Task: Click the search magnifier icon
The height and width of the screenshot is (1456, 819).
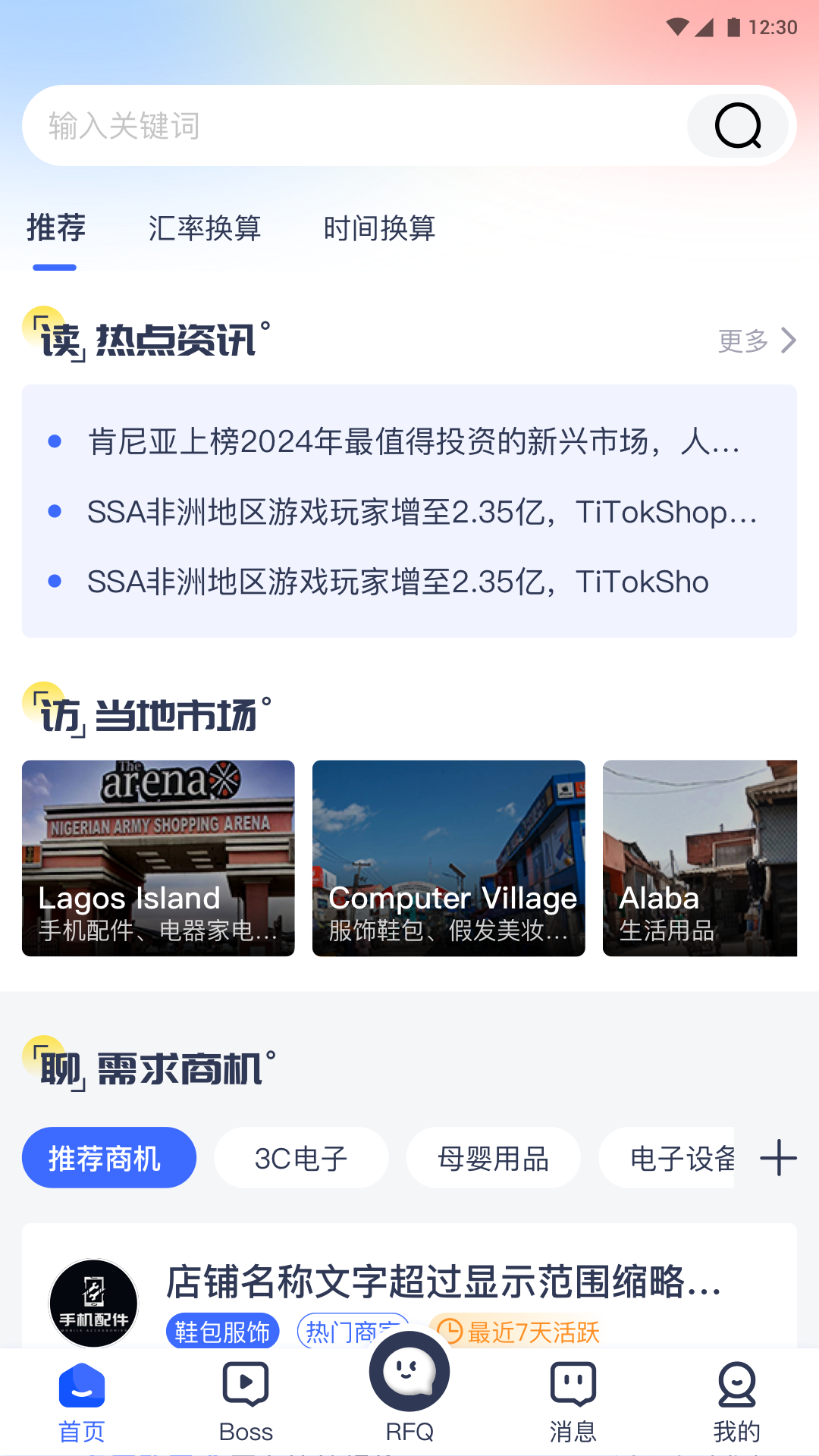Action: (x=736, y=125)
